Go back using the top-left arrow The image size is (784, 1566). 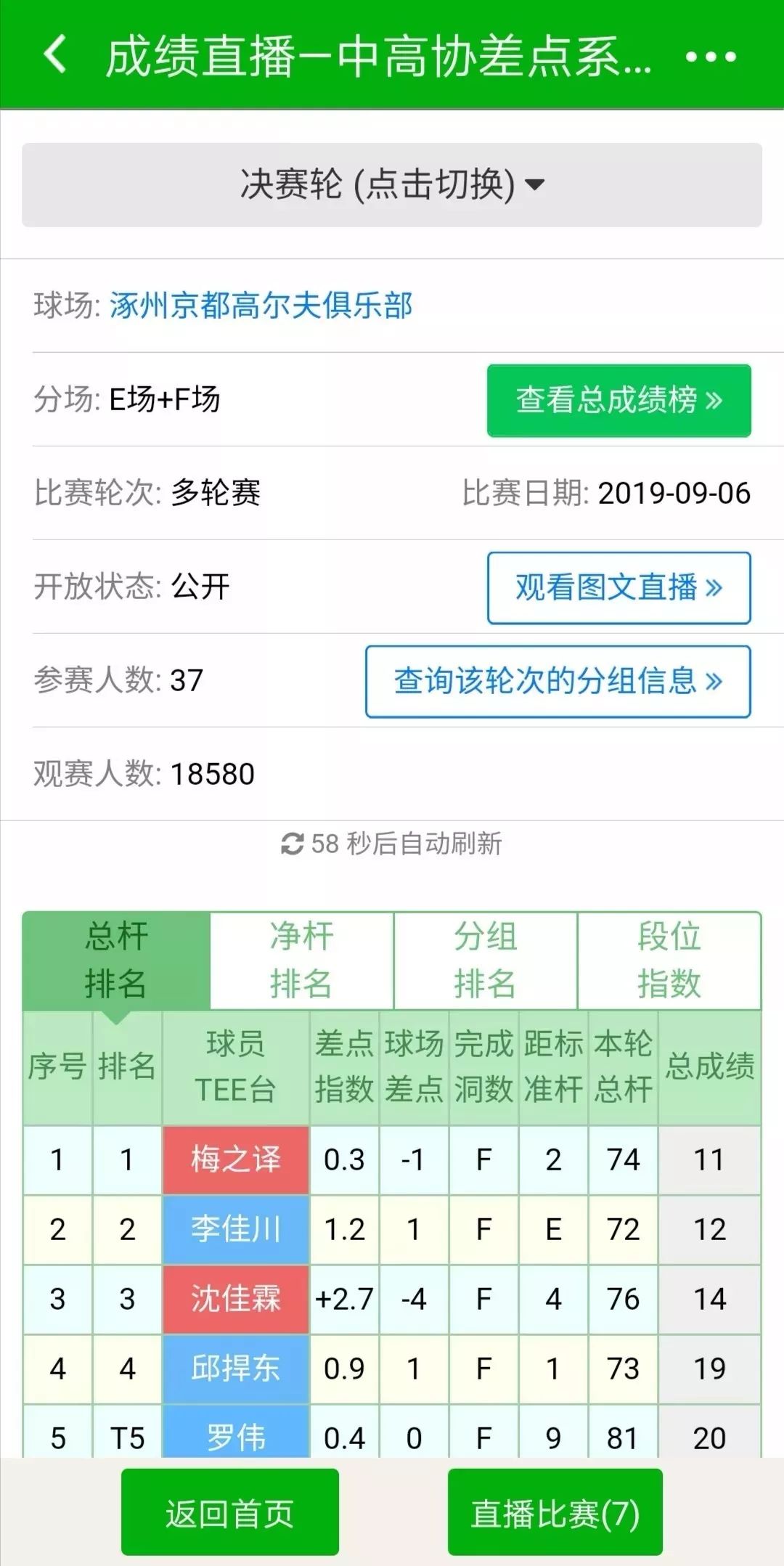point(55,55)
